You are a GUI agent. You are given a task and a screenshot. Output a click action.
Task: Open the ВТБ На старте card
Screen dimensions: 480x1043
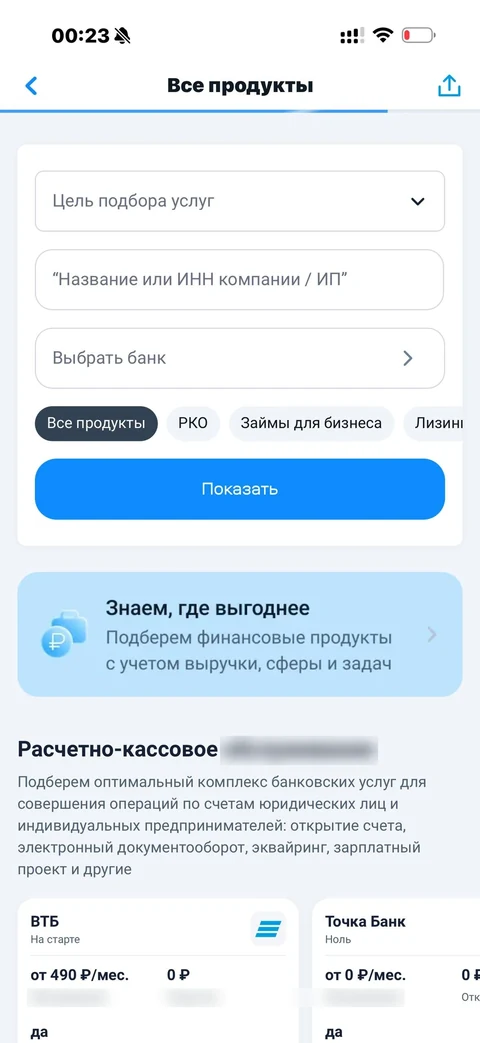[x=158, y=970]
